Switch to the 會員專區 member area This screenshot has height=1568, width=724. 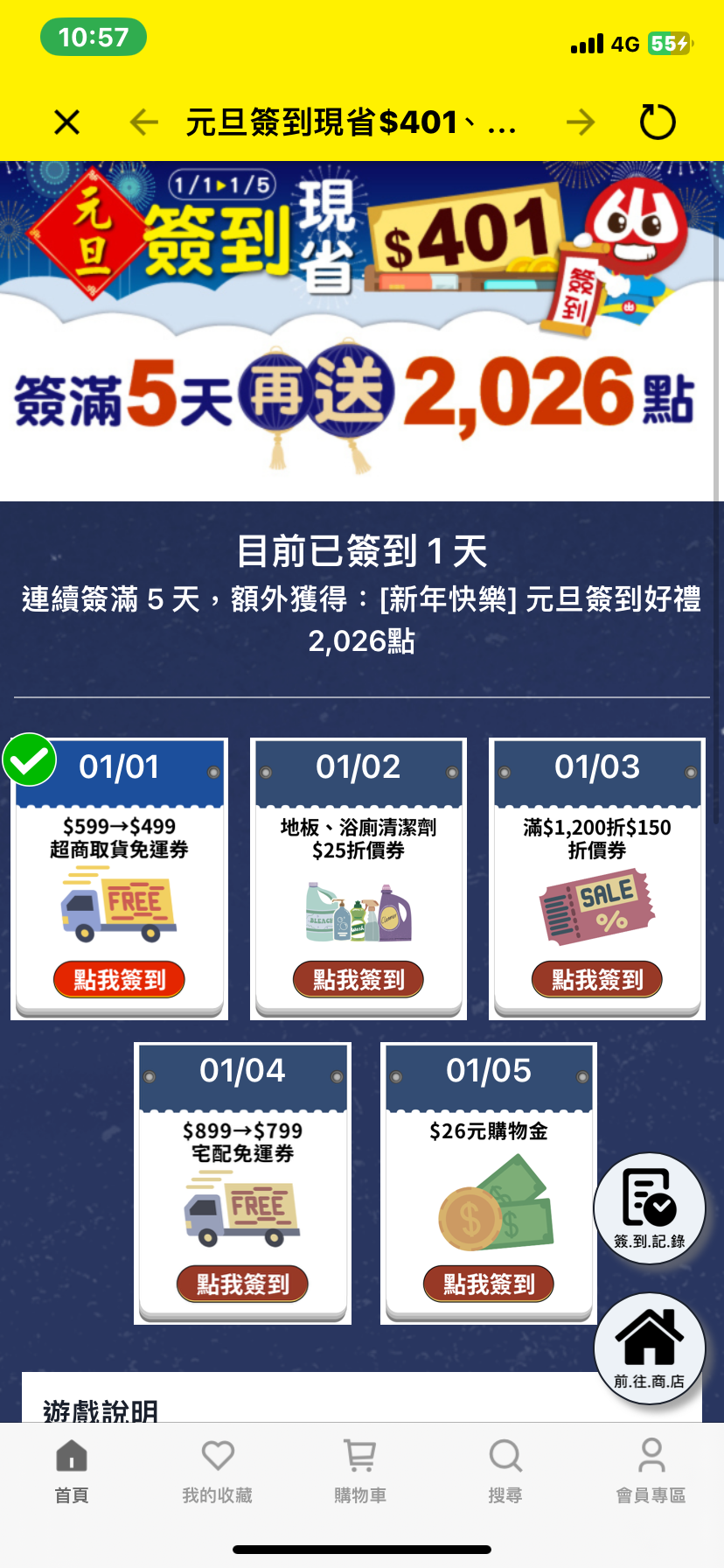651,1470
